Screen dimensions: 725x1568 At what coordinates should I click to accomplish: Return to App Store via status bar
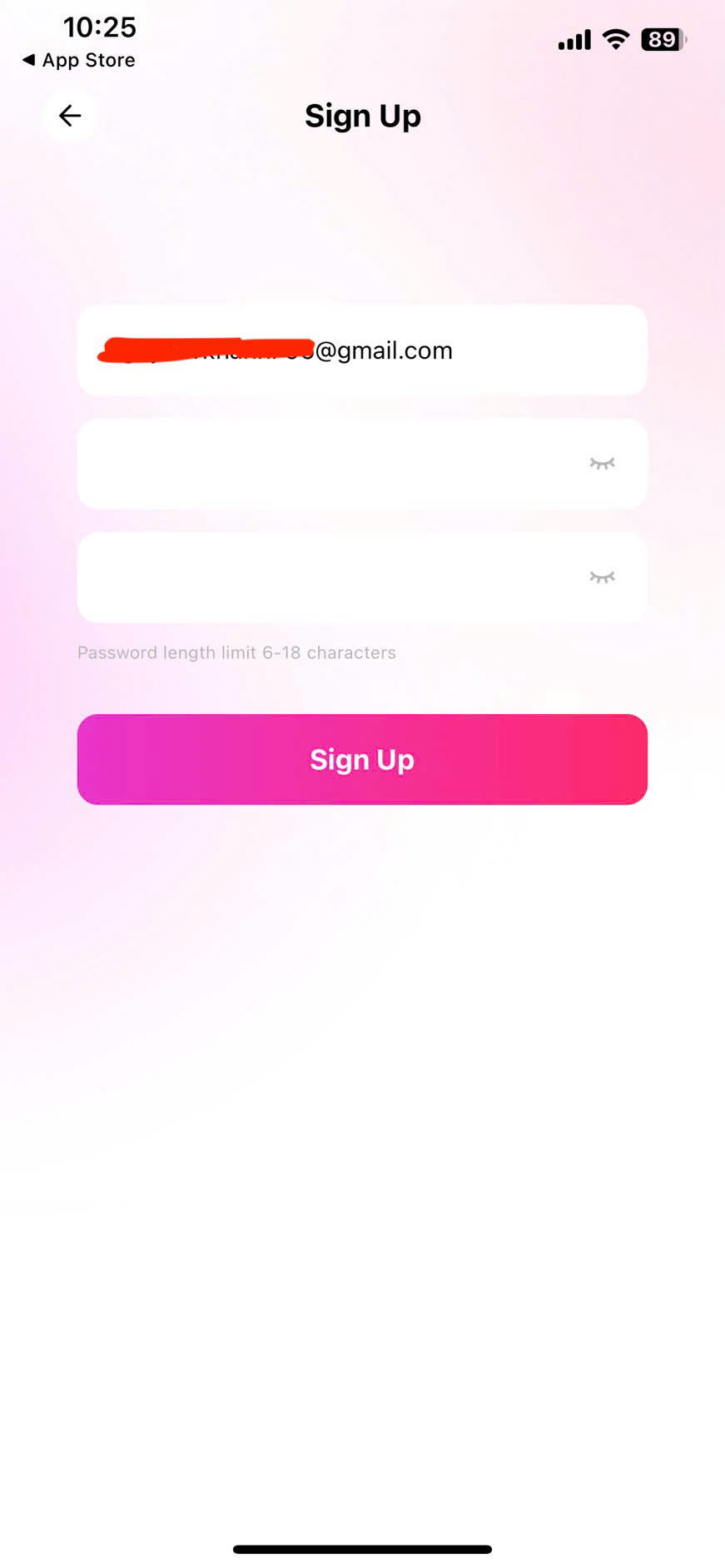click(x=79, y=60)
